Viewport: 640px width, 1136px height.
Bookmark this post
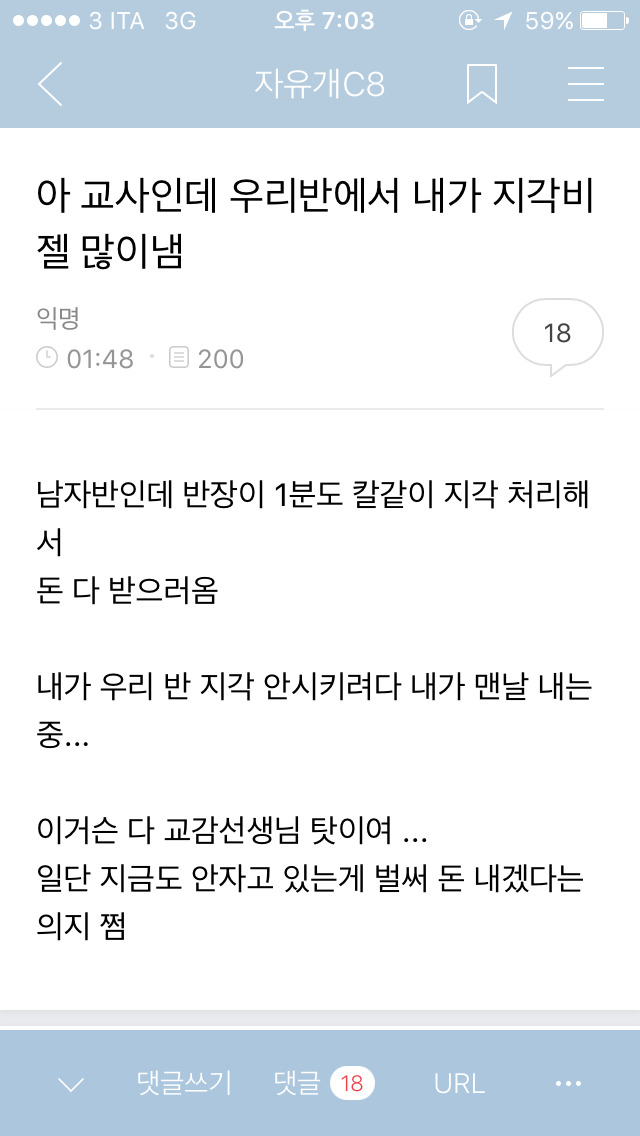click(481, 85)
